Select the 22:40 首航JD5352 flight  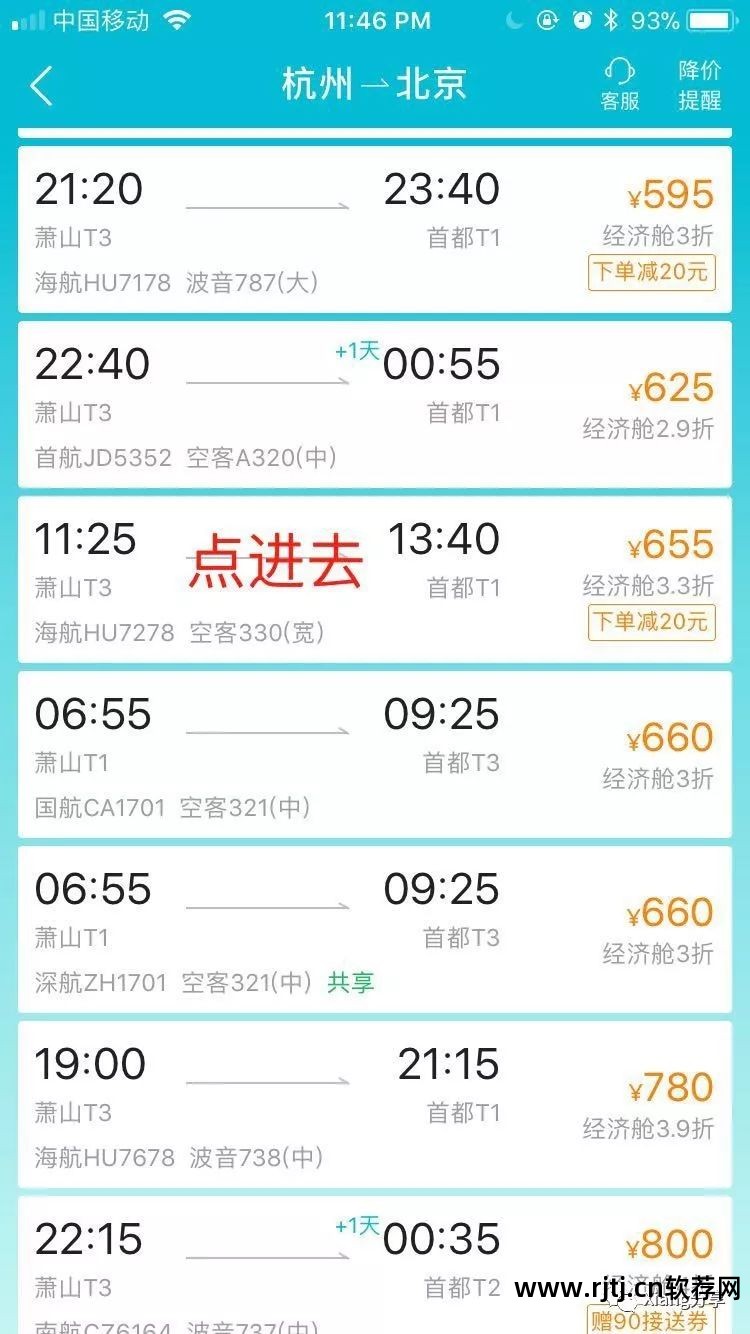(374, 405)
